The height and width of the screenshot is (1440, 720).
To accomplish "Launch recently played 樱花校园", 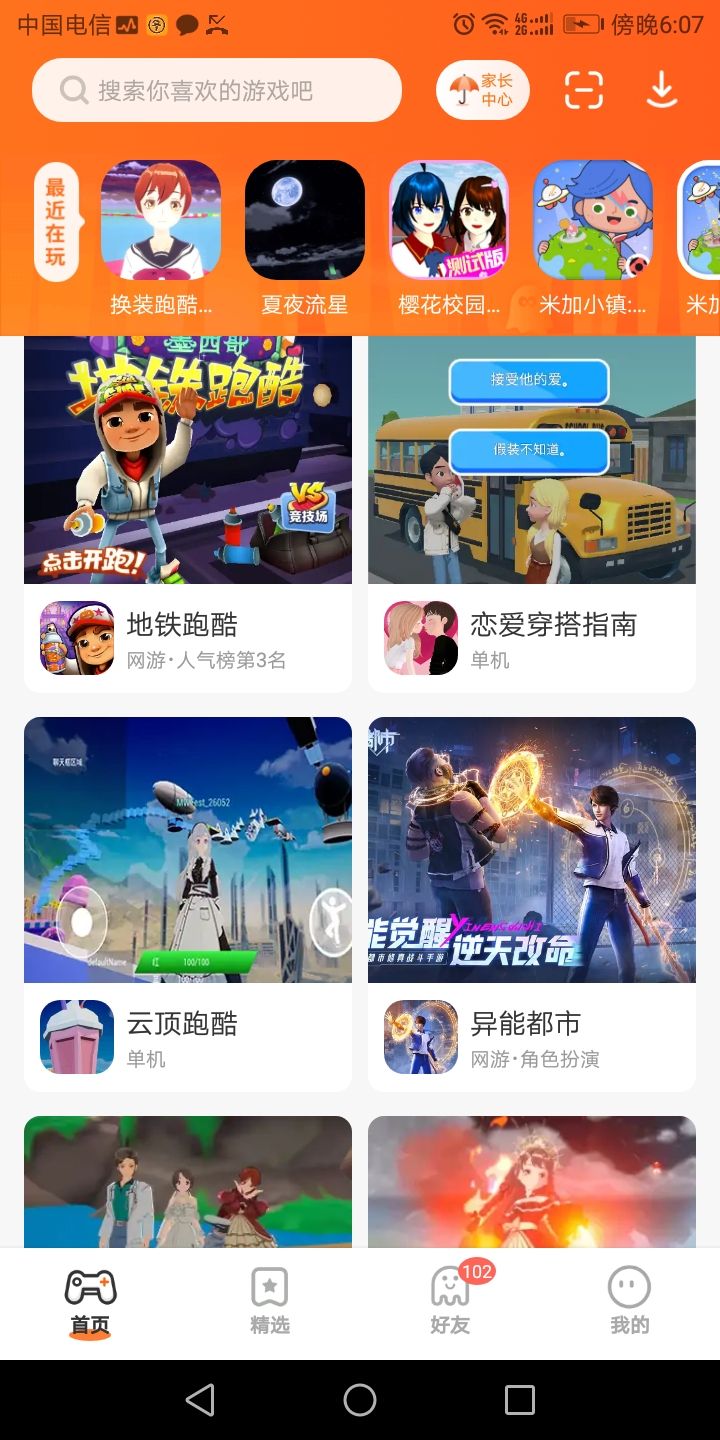I will [x=448, y=220].
